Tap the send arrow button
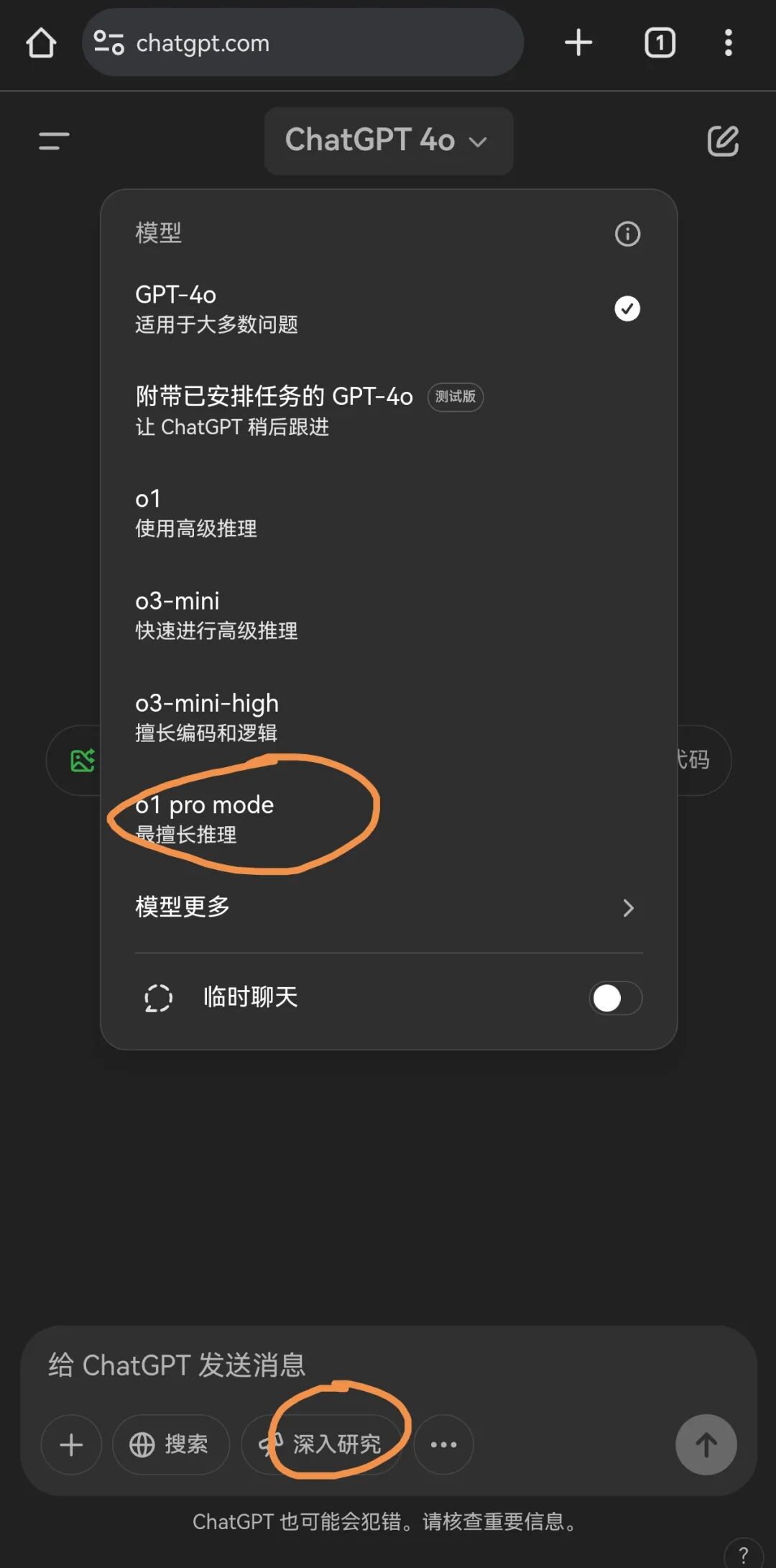 tap(706, 1444)
